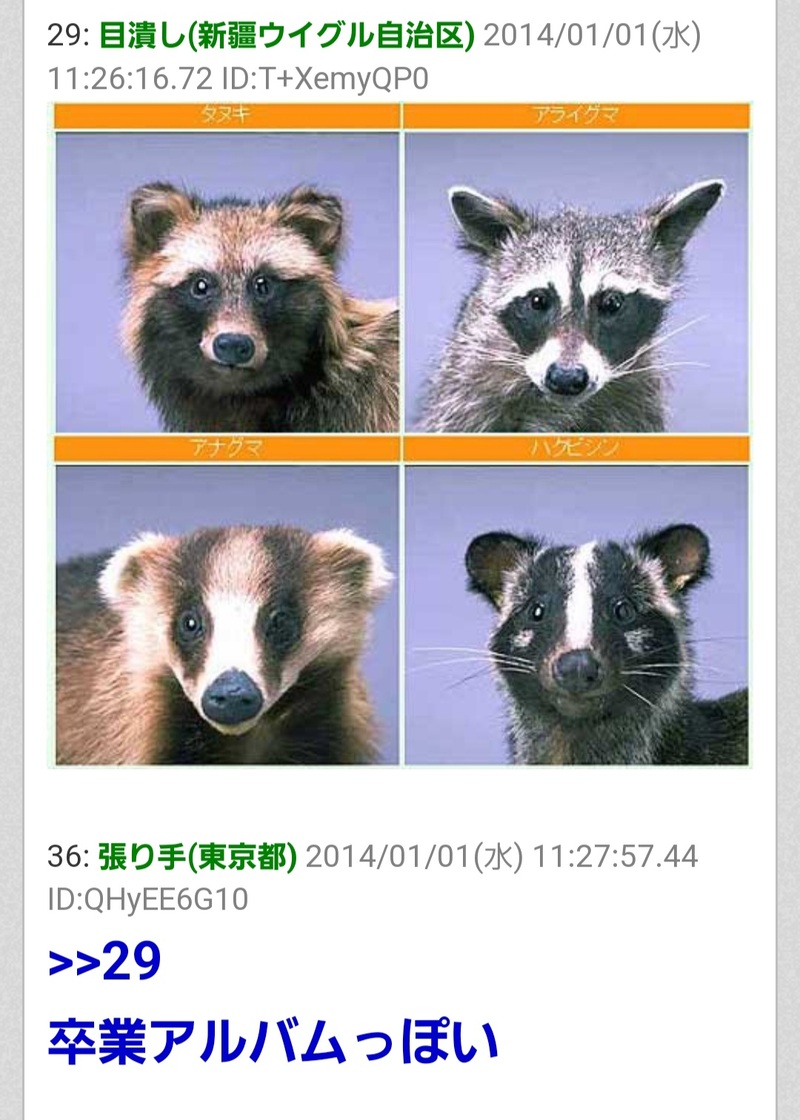The height and width of the screenshot is (1120, 800).
Task: Open the animal comparison image in post 29
Action: tap(400, 435)
